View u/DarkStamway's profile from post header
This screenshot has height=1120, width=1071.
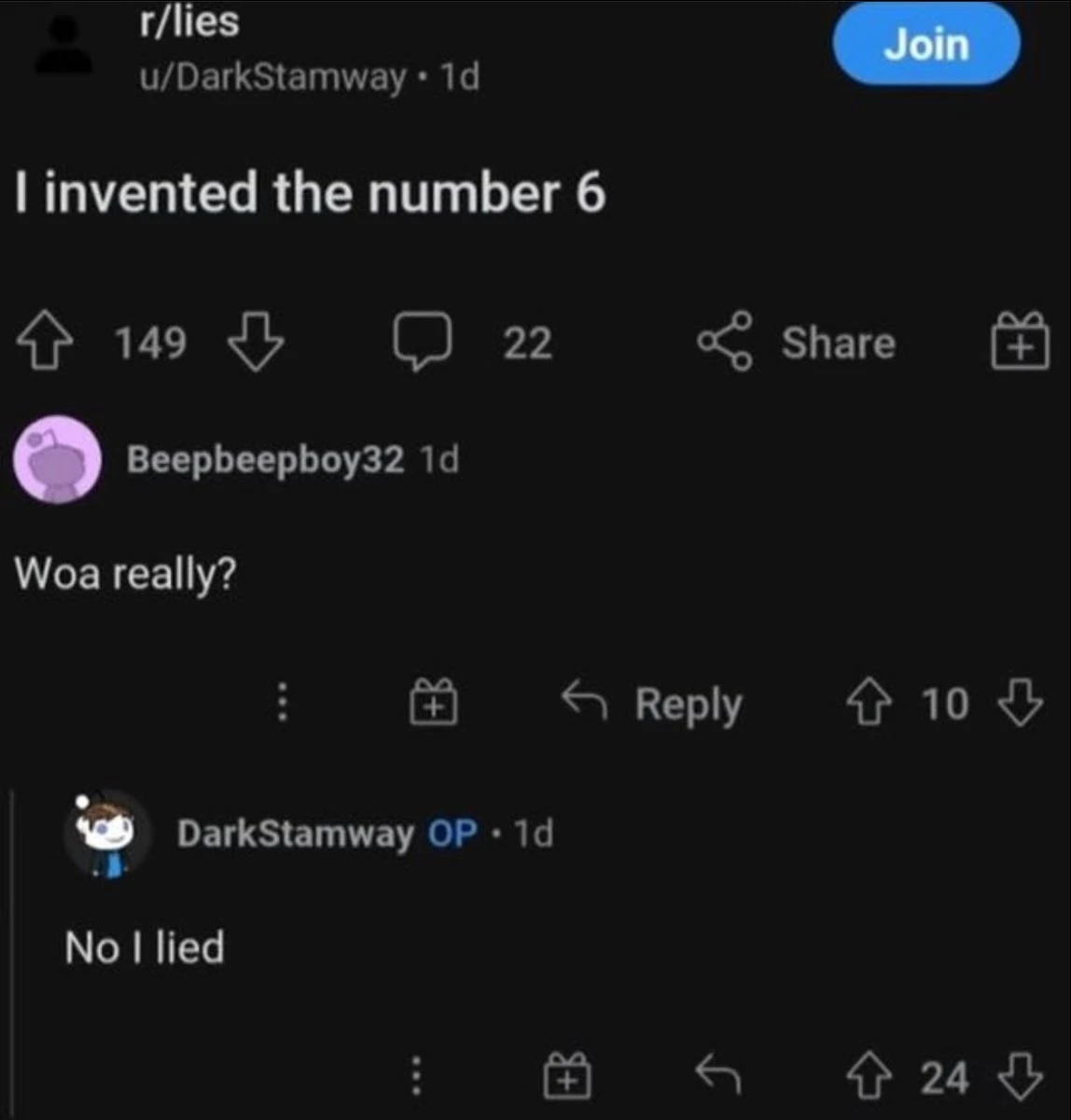[272, 77]
